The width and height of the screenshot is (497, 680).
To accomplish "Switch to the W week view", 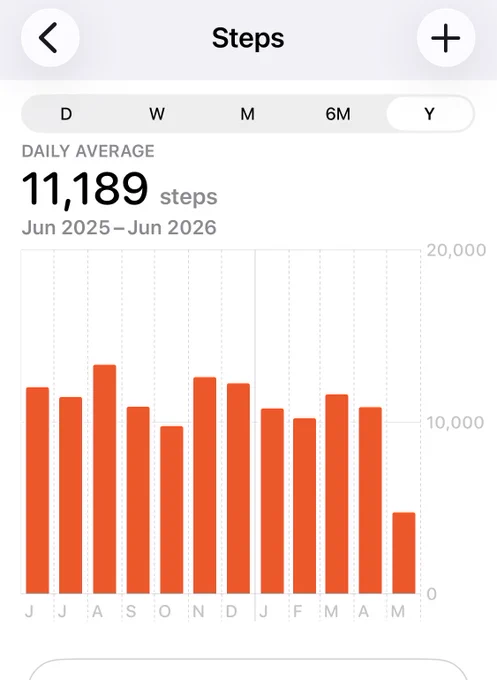I will tap(157, 114).
